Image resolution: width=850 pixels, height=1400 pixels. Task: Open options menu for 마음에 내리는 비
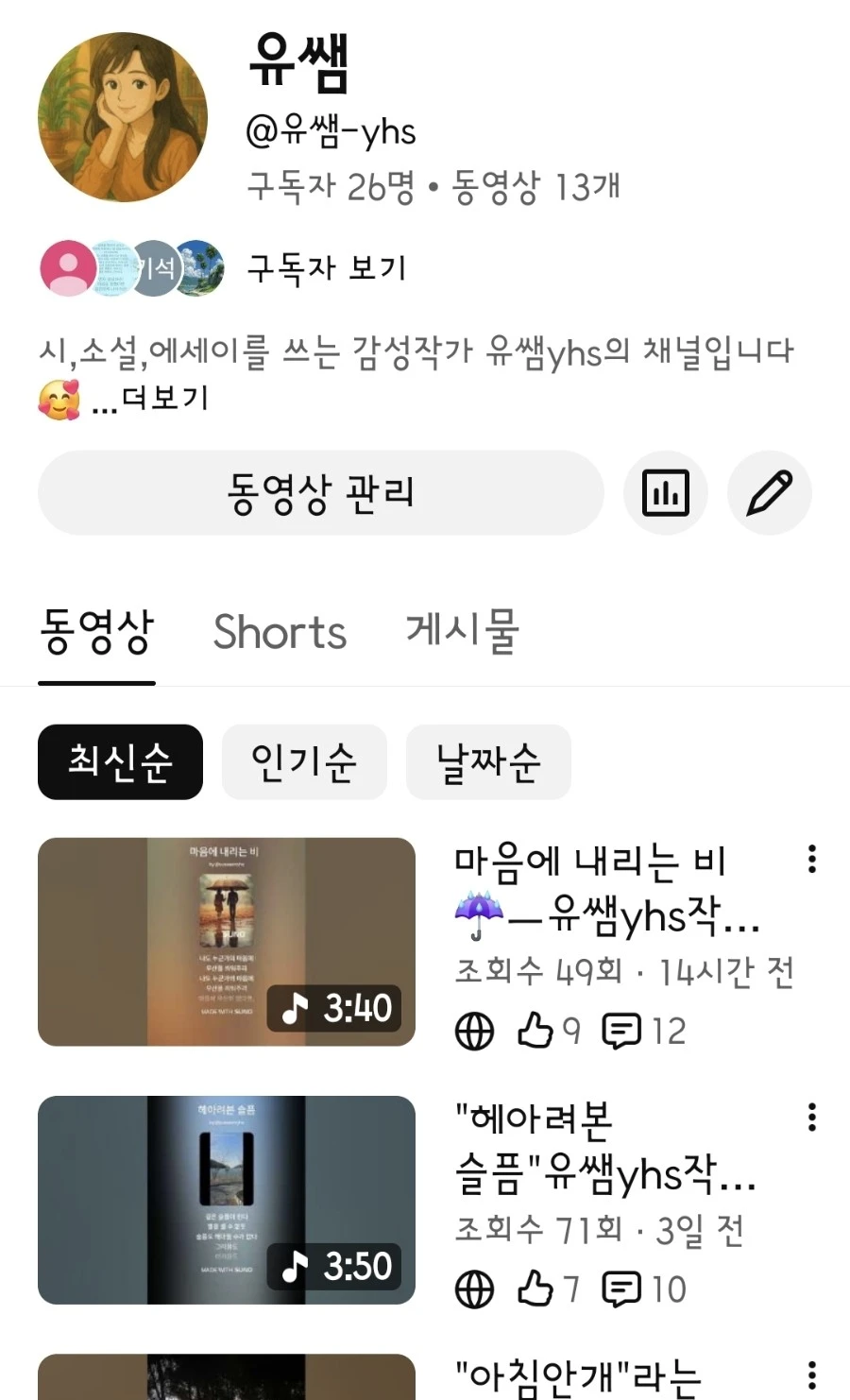(x=811, y=859)
